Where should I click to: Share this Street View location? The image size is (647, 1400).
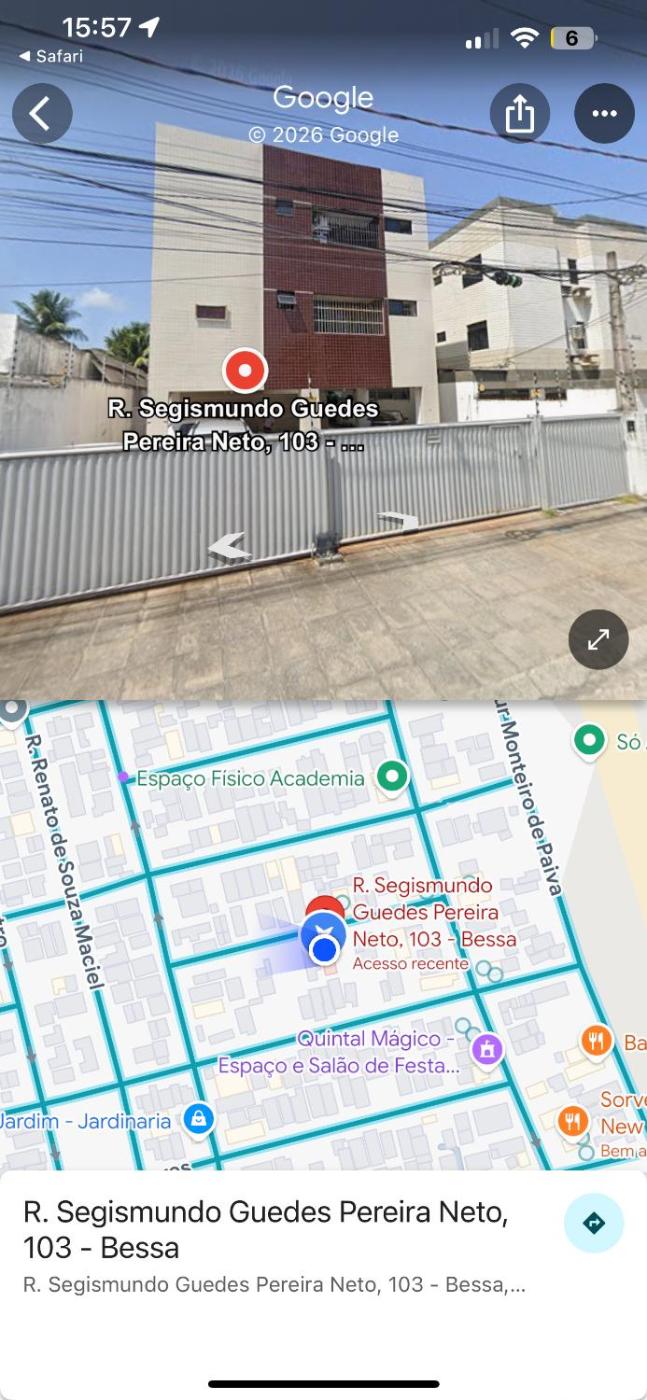pyautogui.click(x=520, y=114)
